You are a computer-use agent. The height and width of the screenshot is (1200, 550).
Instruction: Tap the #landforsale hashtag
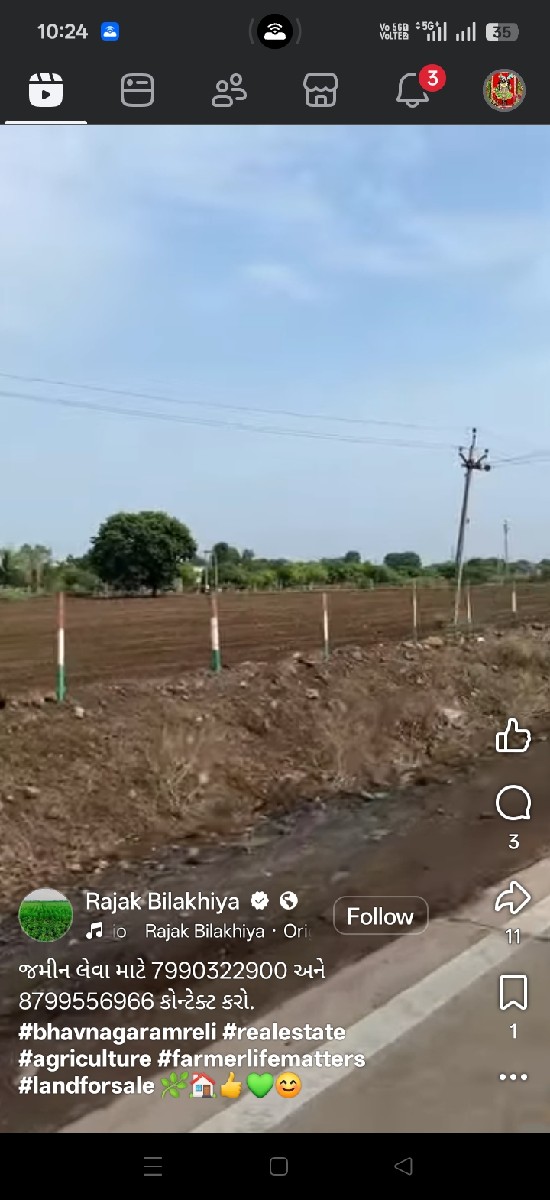[87, 1085]
